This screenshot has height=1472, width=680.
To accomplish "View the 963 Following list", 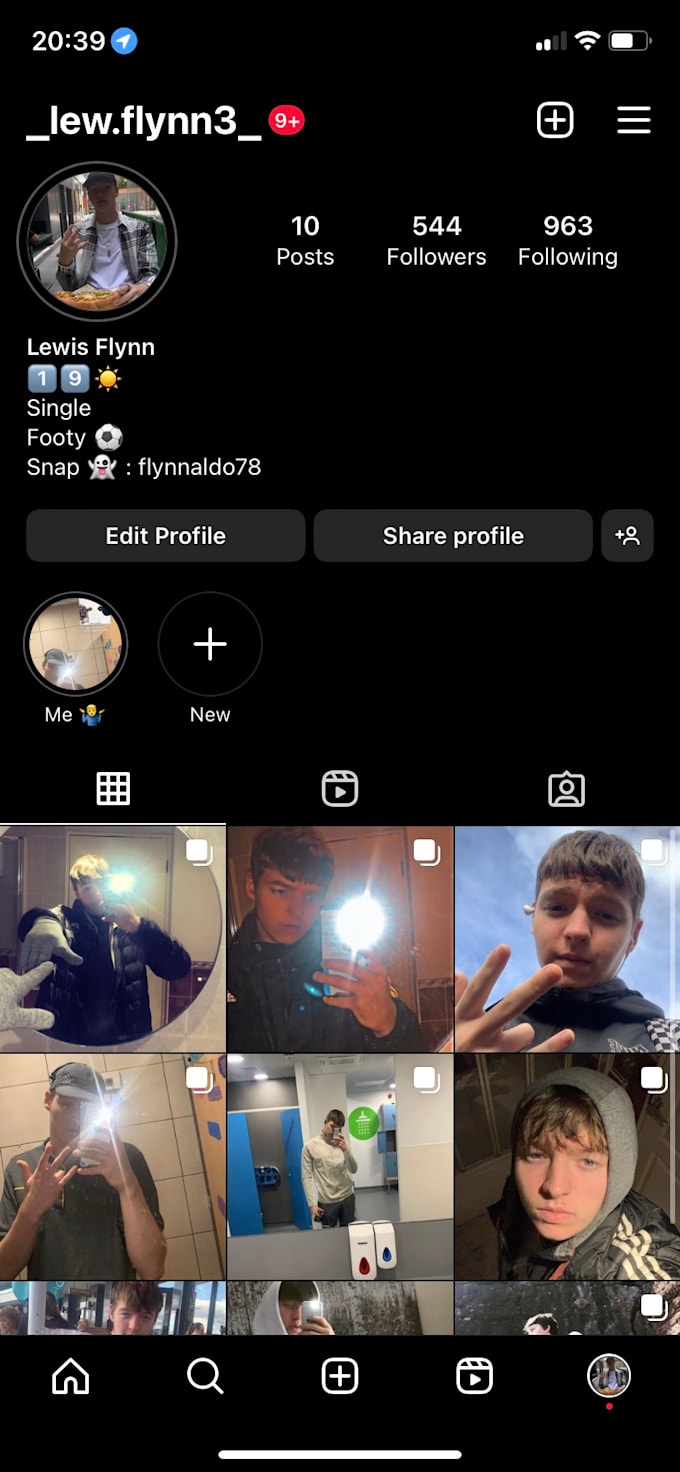I will pos(567,241).
